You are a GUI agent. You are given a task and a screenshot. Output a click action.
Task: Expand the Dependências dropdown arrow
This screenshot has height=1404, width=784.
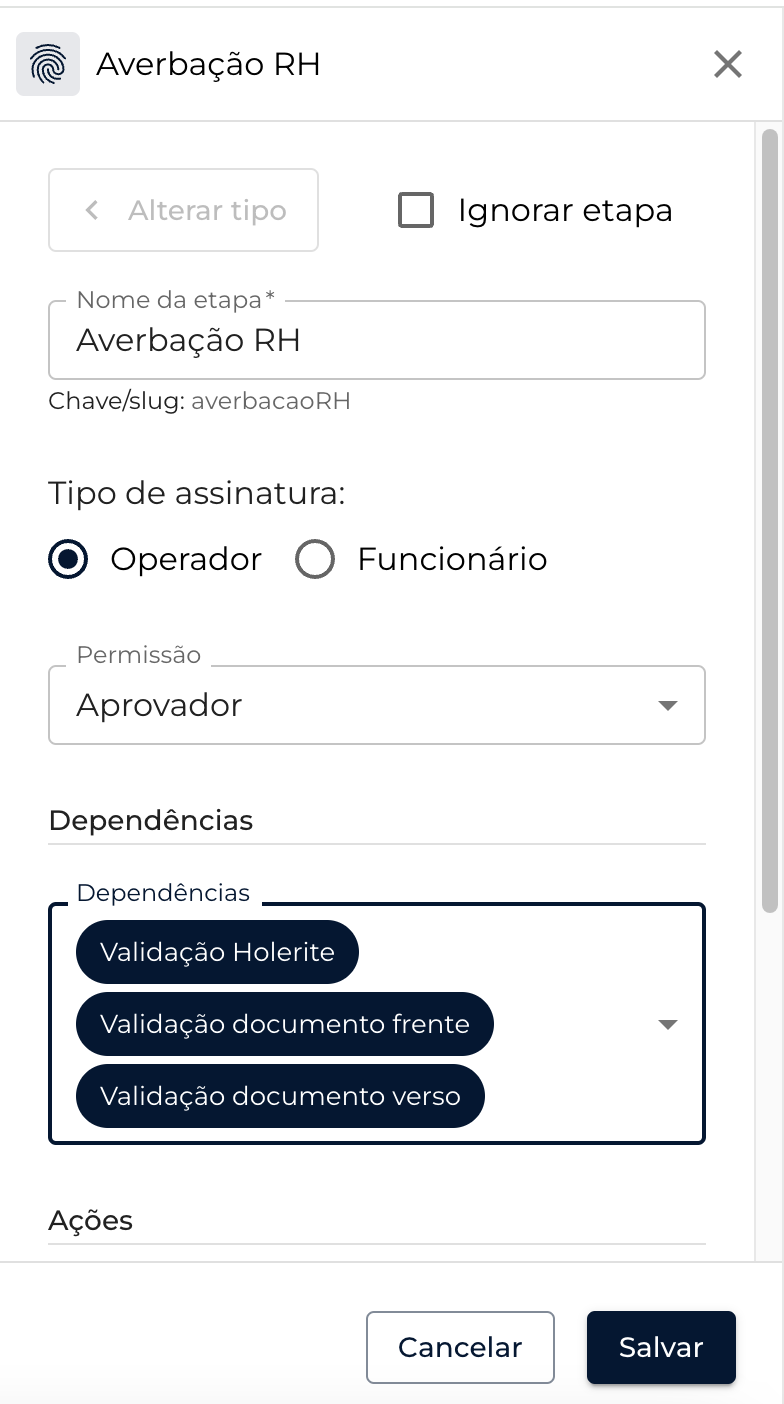tap(667, 1024)
